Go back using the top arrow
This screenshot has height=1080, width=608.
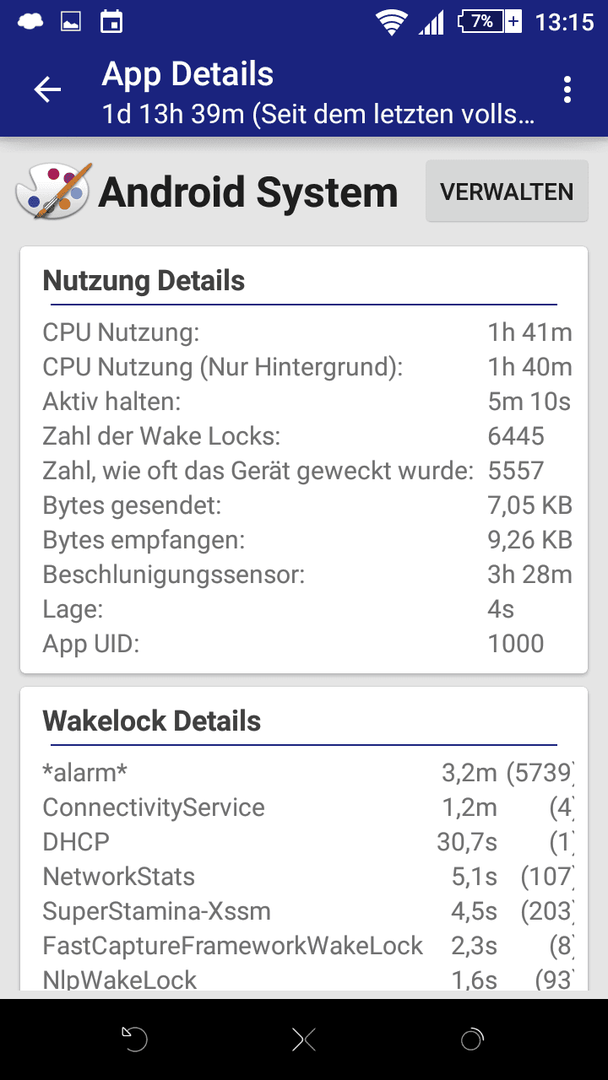48,90
